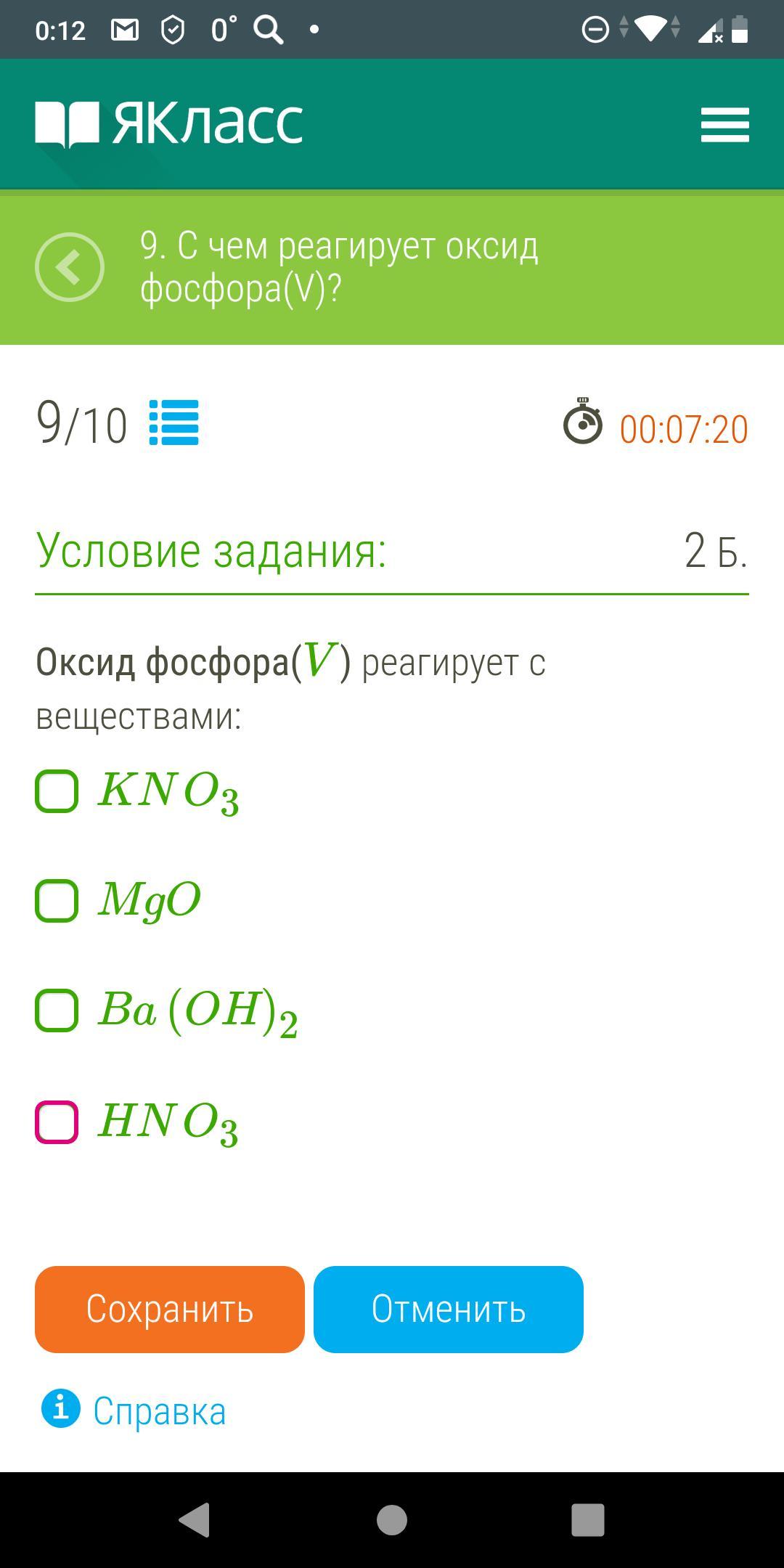Go to the home screen

[392, 1520]
